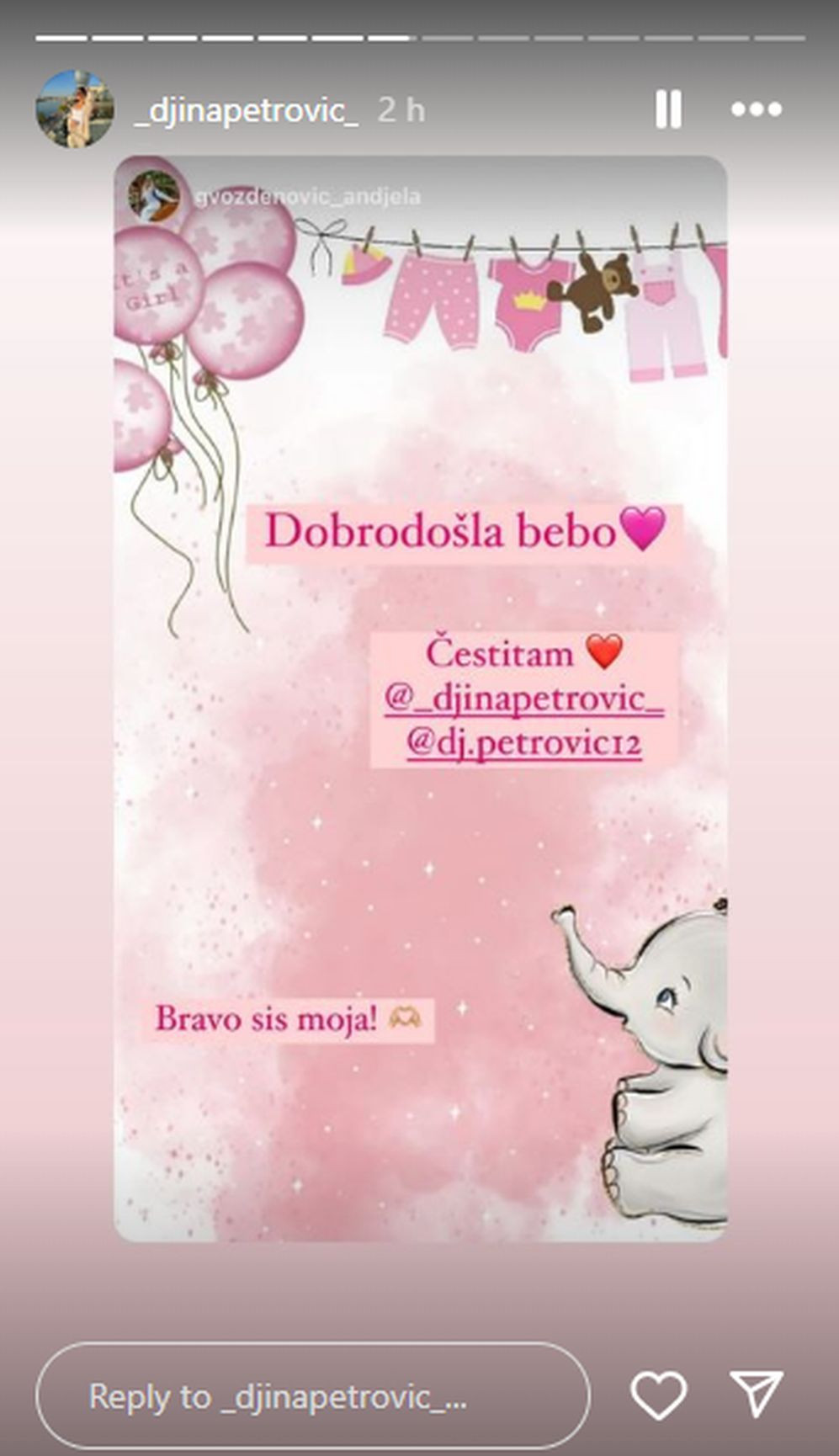
Task: Open _djinapetrovic_ profile from the story header
Action: coord(247,110)
